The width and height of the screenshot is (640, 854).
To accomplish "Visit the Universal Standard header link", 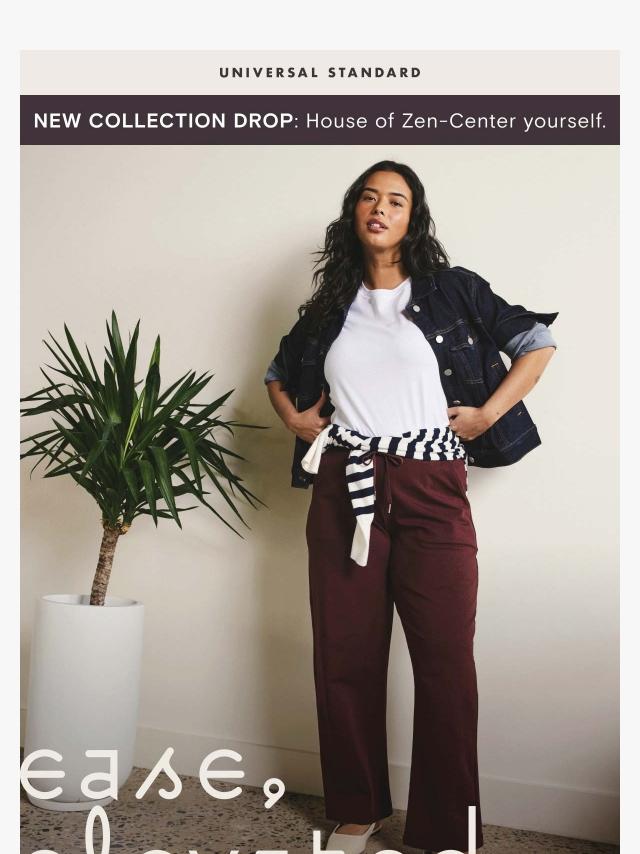I will 320,73.
